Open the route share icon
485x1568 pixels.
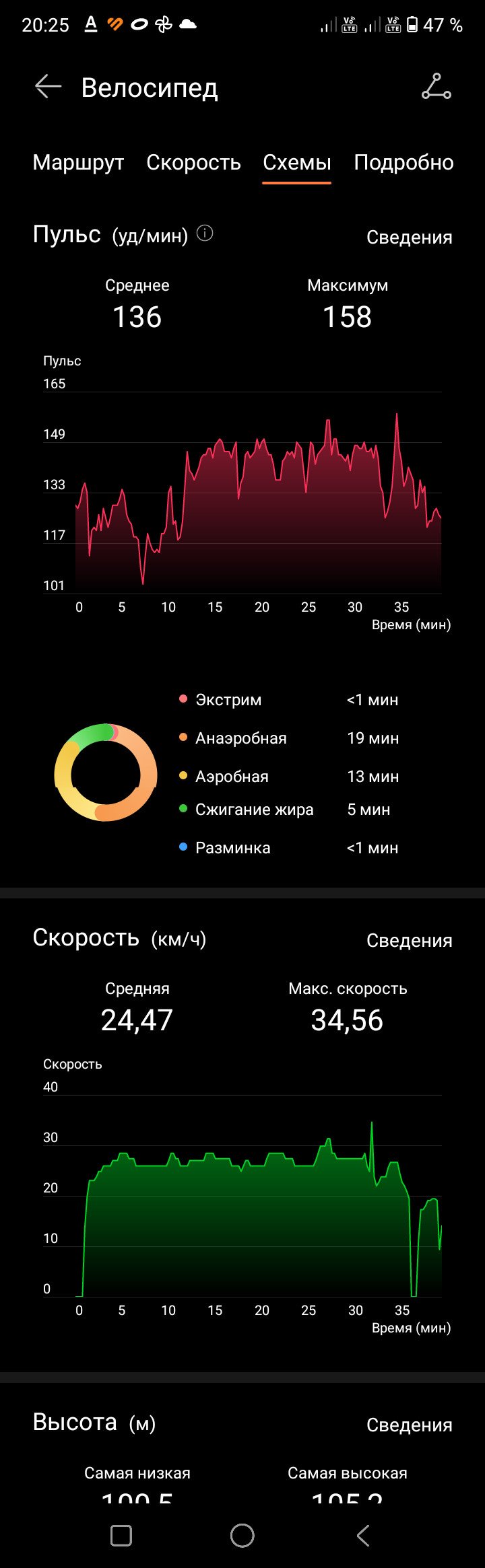(x=437, y=87)
